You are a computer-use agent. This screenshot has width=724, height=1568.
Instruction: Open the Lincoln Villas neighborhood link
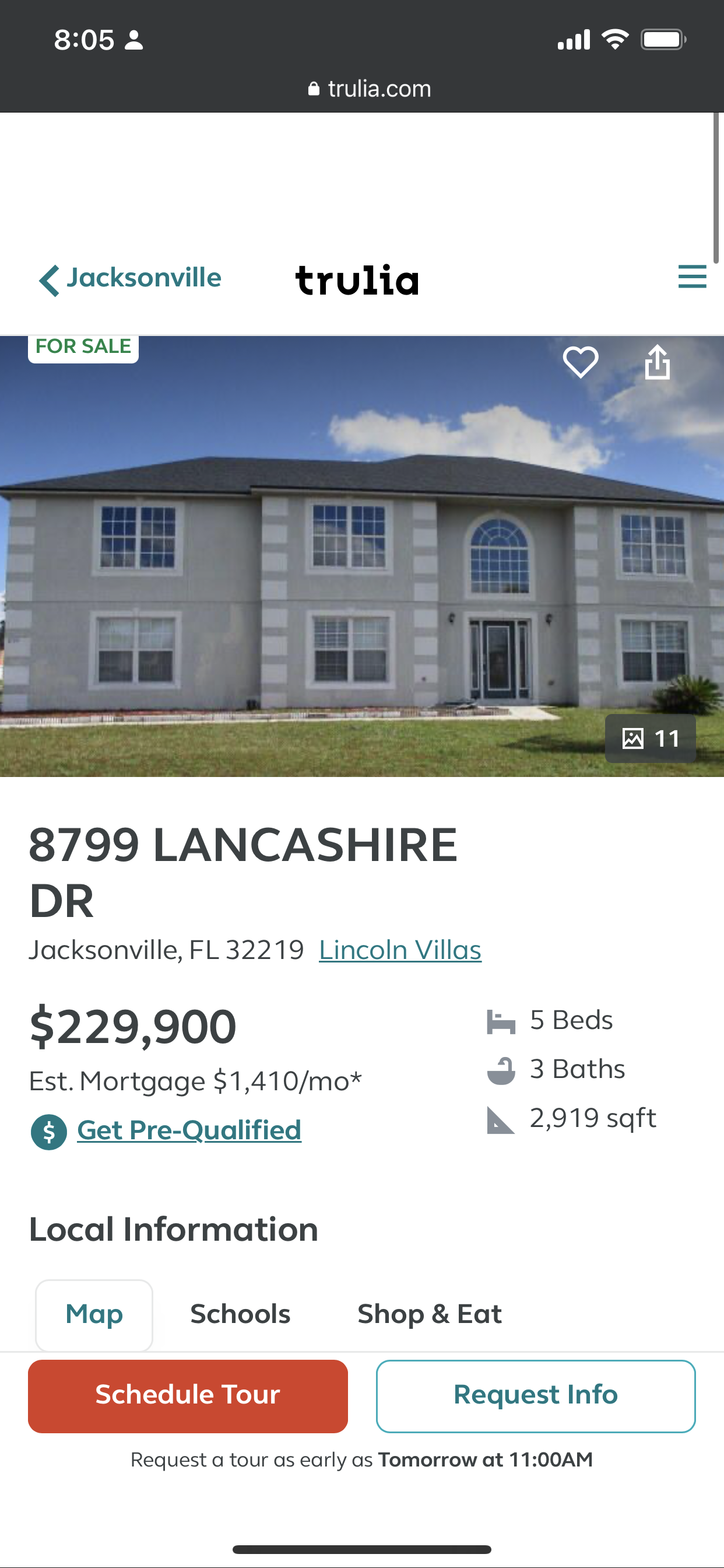click(400, 950)
